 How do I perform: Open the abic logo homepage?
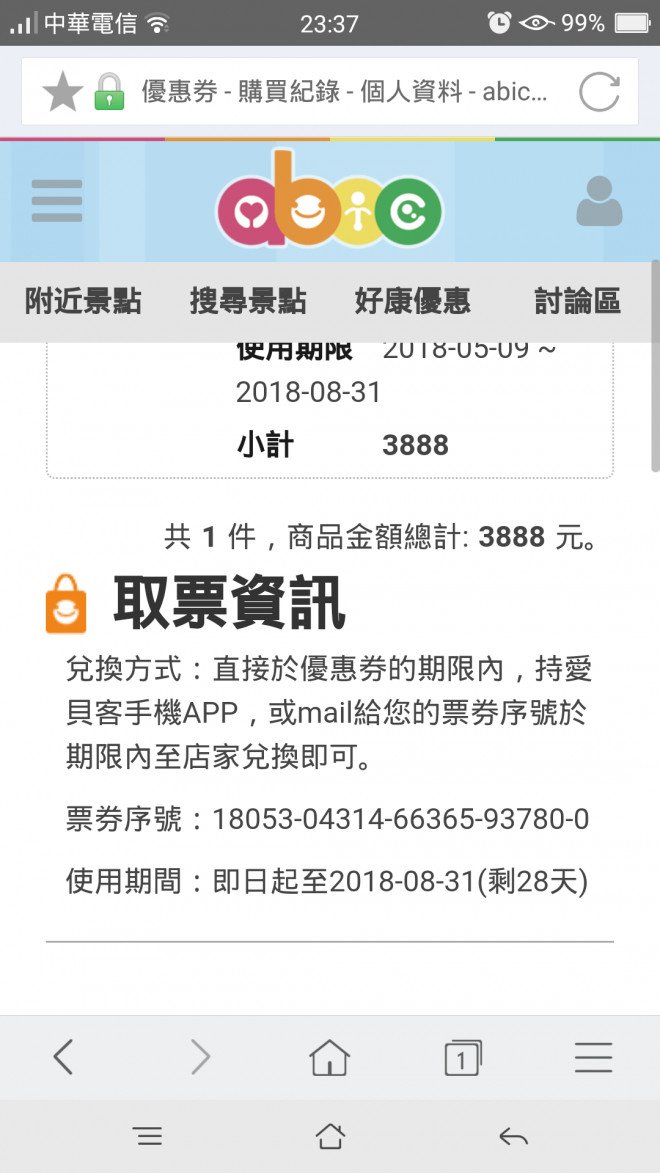[x=329, y=203]
